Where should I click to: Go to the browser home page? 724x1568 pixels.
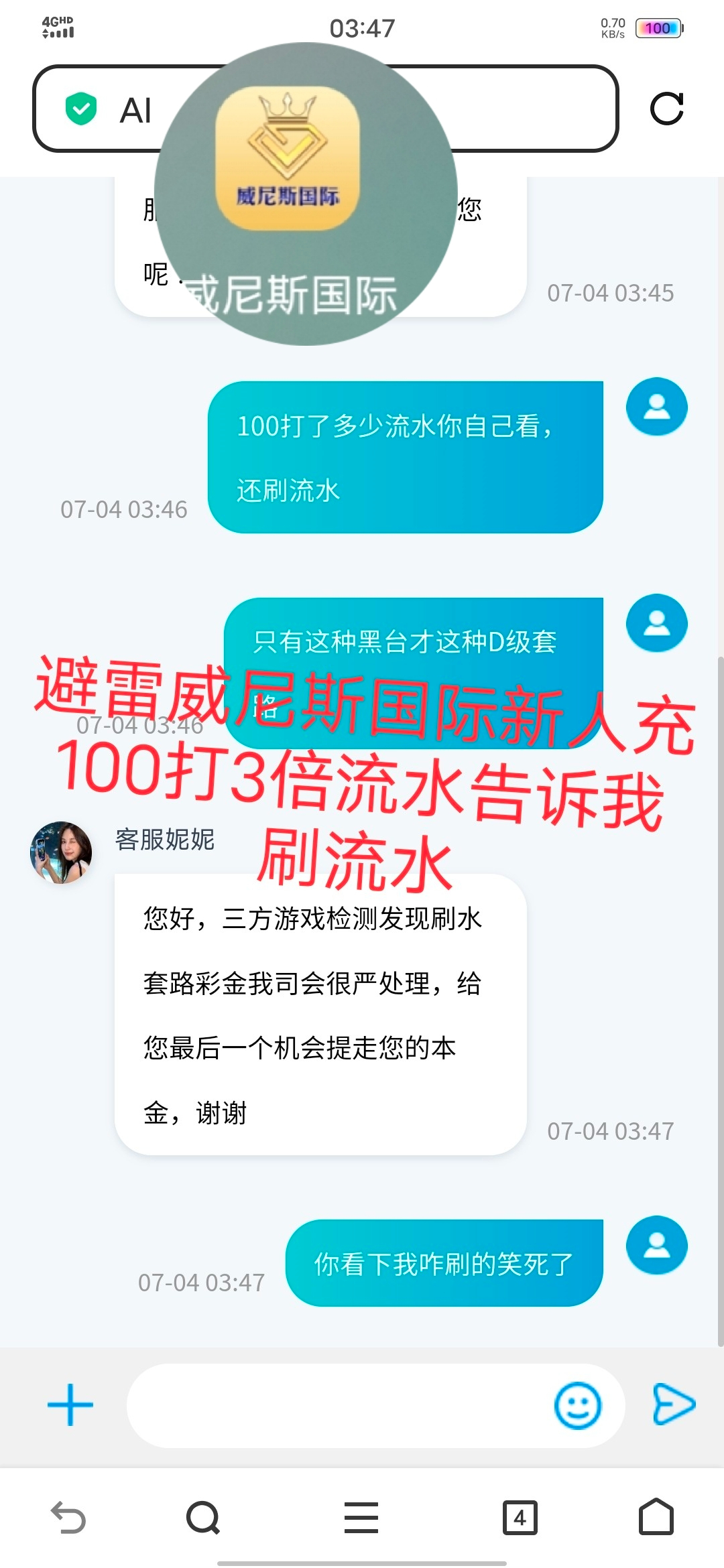[656, 1516]
